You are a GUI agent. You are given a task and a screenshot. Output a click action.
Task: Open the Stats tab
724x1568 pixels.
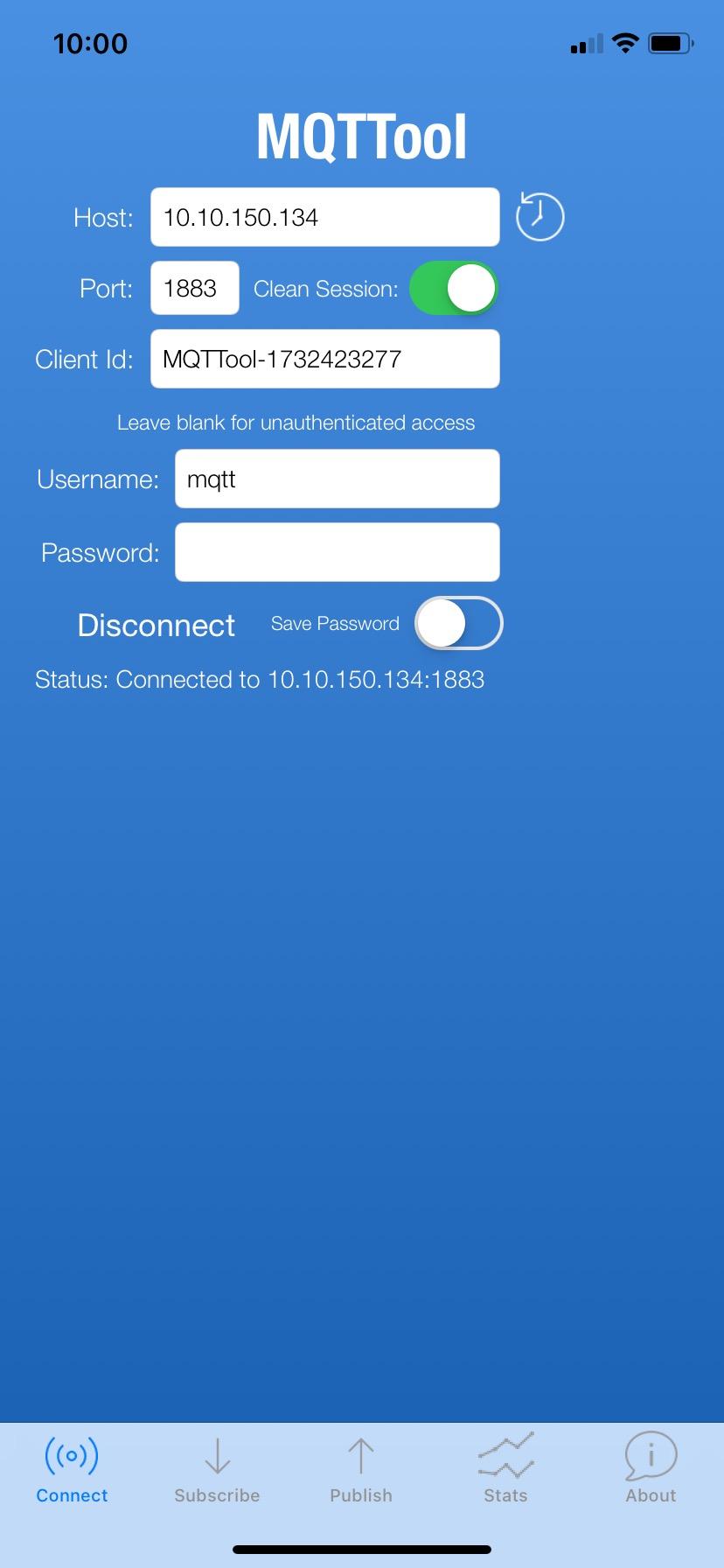pos(505,1470)
